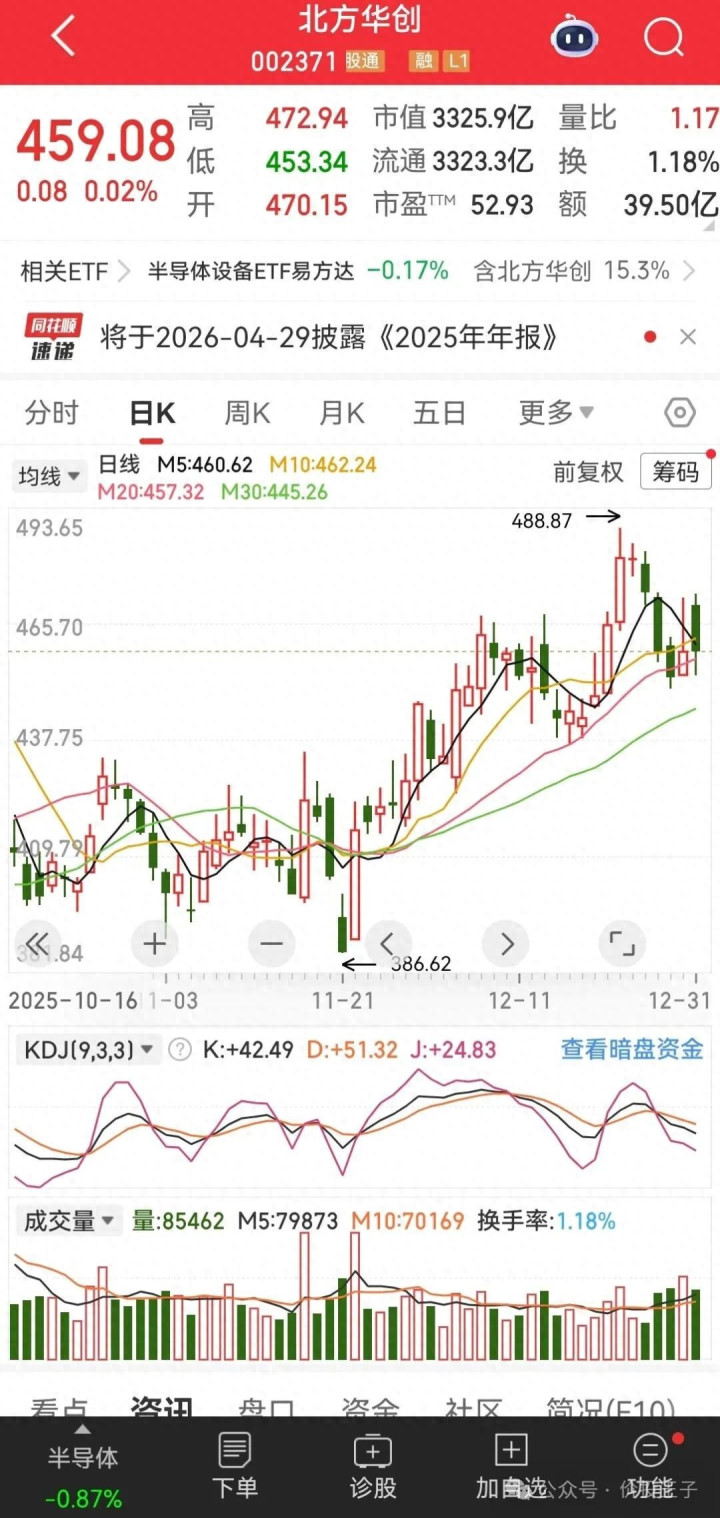Dismiss the 2025年年报 disclosure banner
Viewport: 720px width, 1518px height.
(688, 337)
